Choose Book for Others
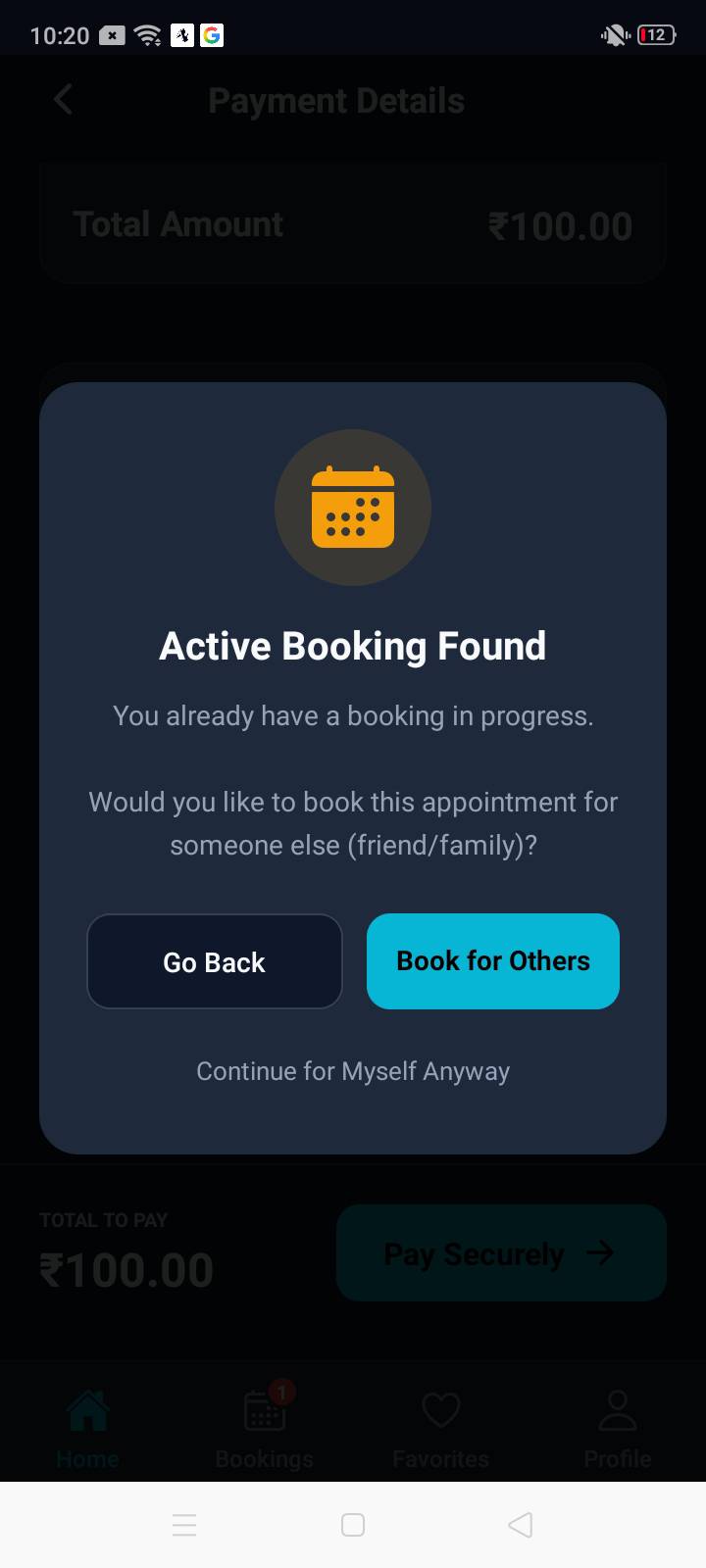 pos(492,960)
